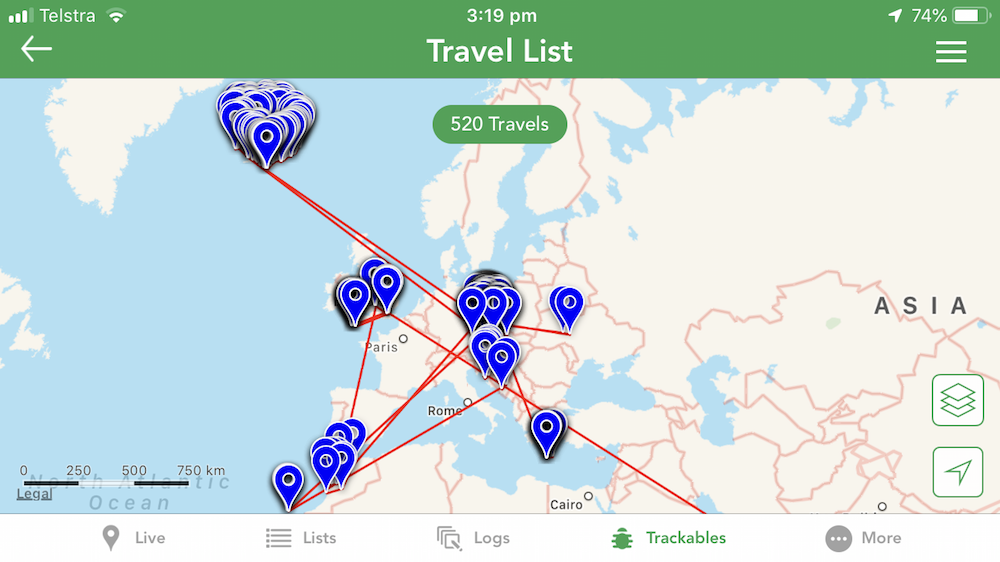1000x562 pixels.
Task: Open the Logs tab
Action: [x=474, y=538]
